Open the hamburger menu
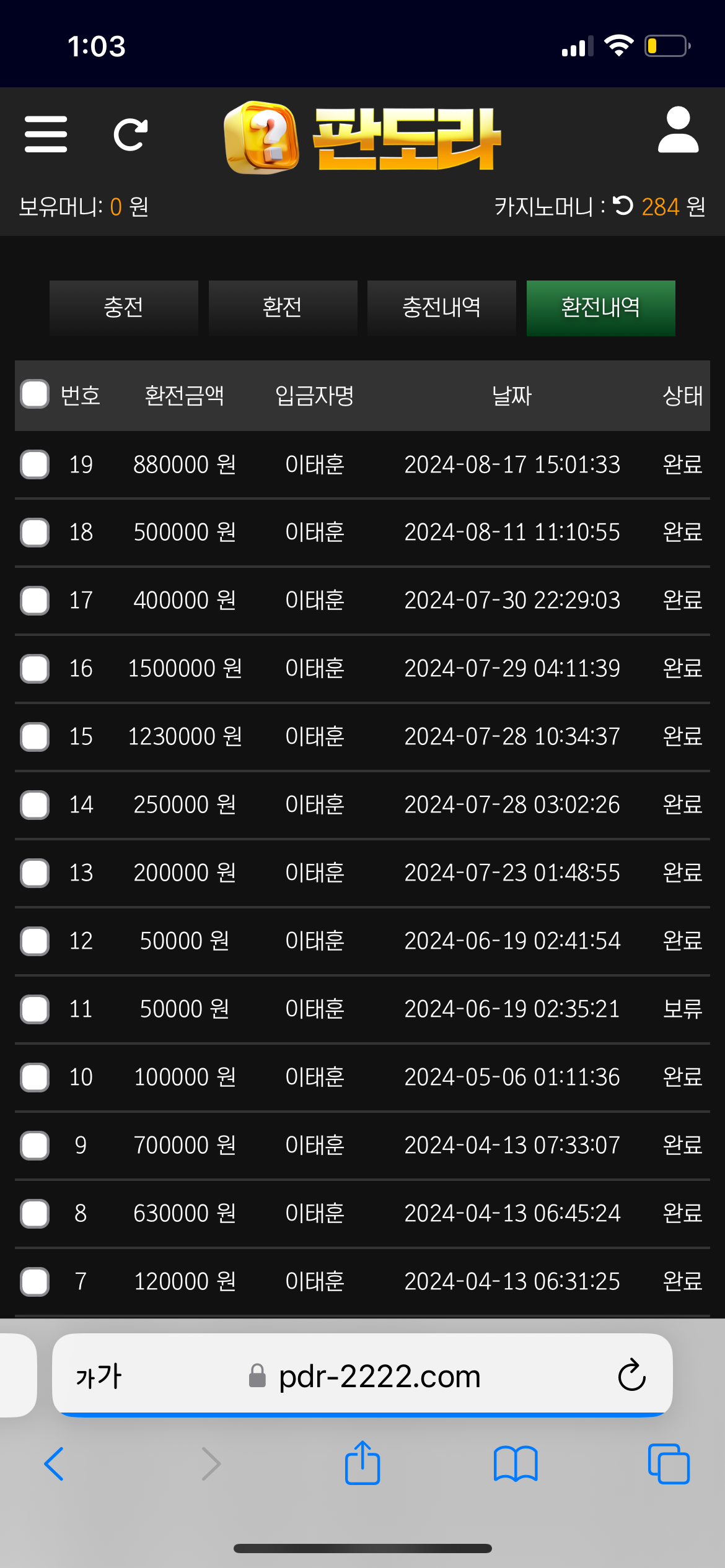Image resolution: width=725 pixels, height=1568 pixels. point(46,134)
